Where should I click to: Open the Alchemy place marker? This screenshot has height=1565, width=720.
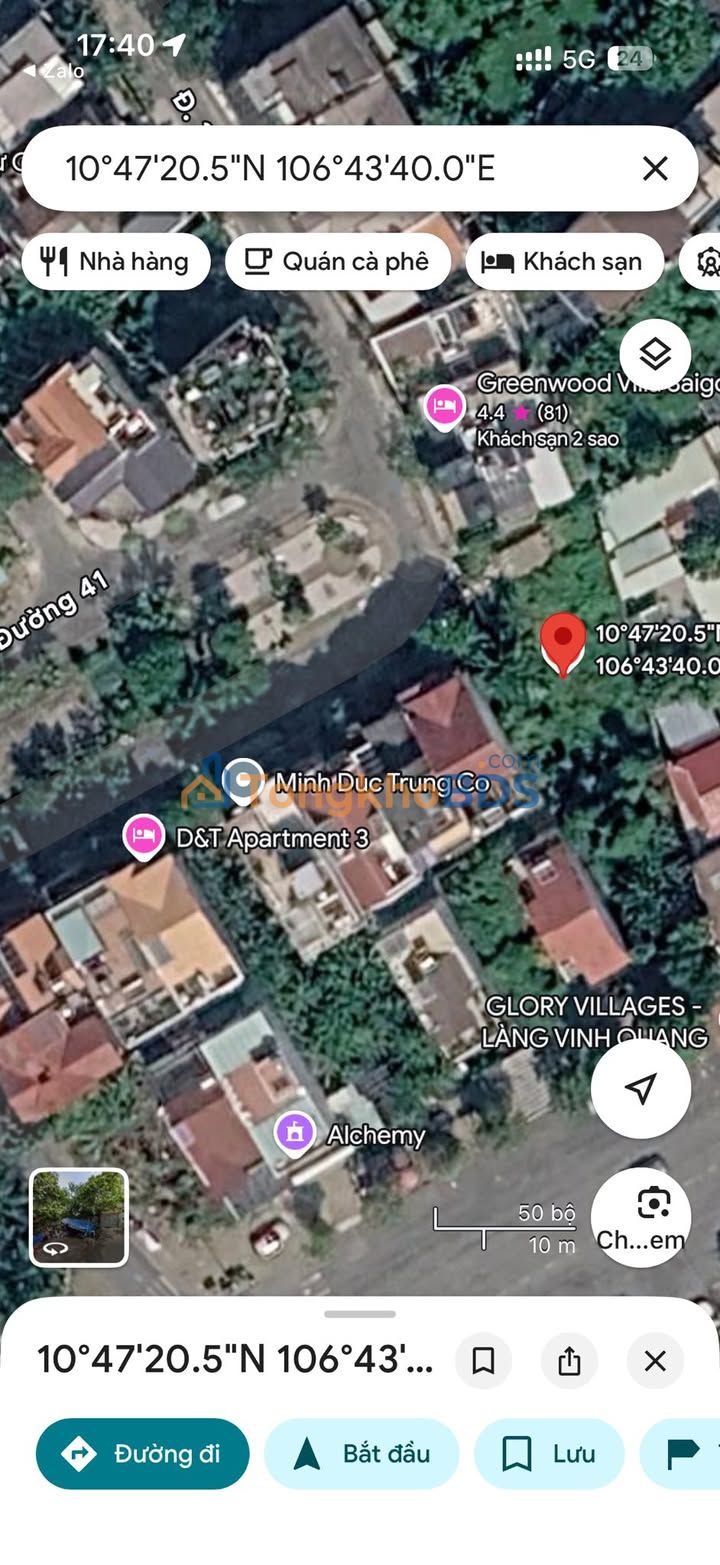(x=295, y=1135)
